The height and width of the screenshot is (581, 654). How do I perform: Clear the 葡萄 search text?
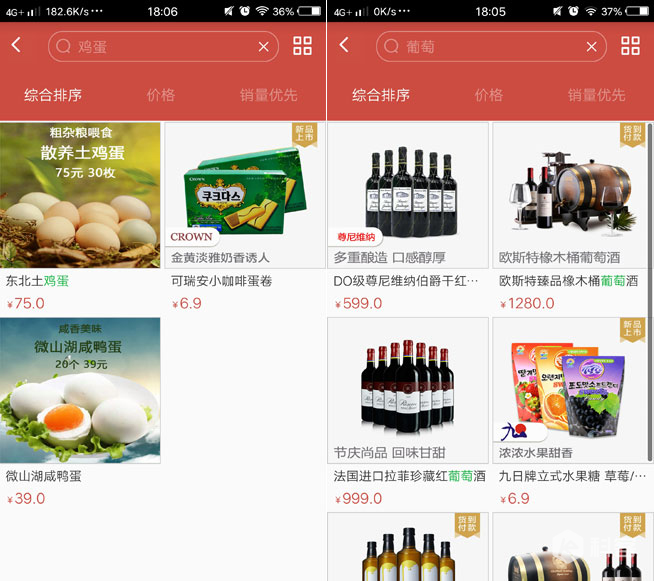coord(591,46)
